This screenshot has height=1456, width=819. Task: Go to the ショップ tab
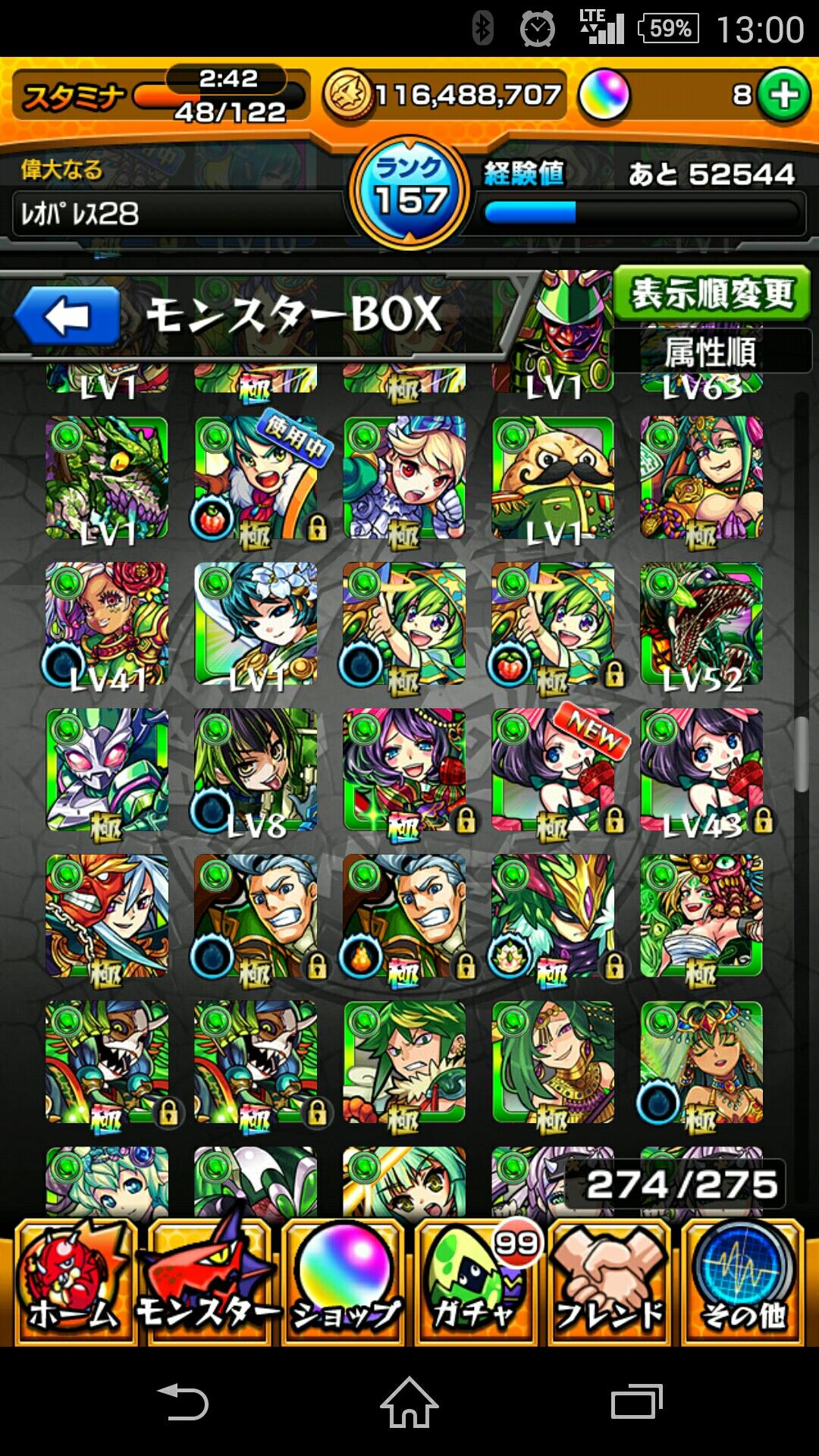[x=346, y=1283]
